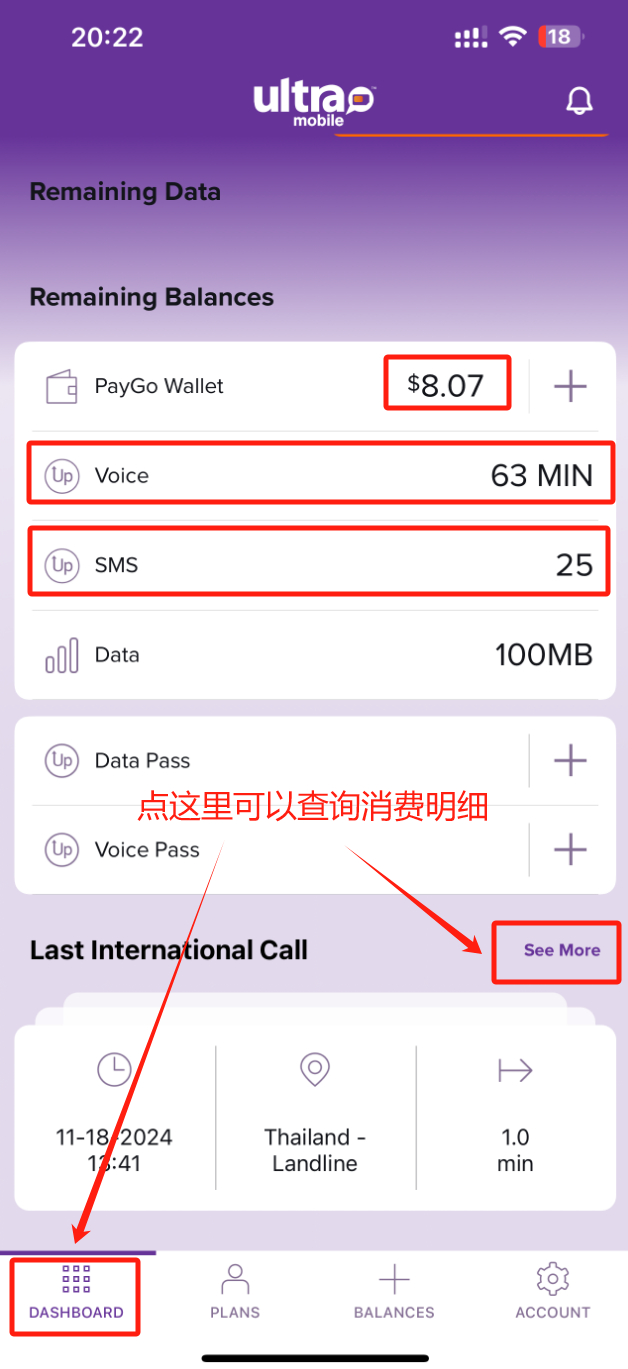Add a Voice Pass
The image size is (628, 1369).
pos(570,850)
